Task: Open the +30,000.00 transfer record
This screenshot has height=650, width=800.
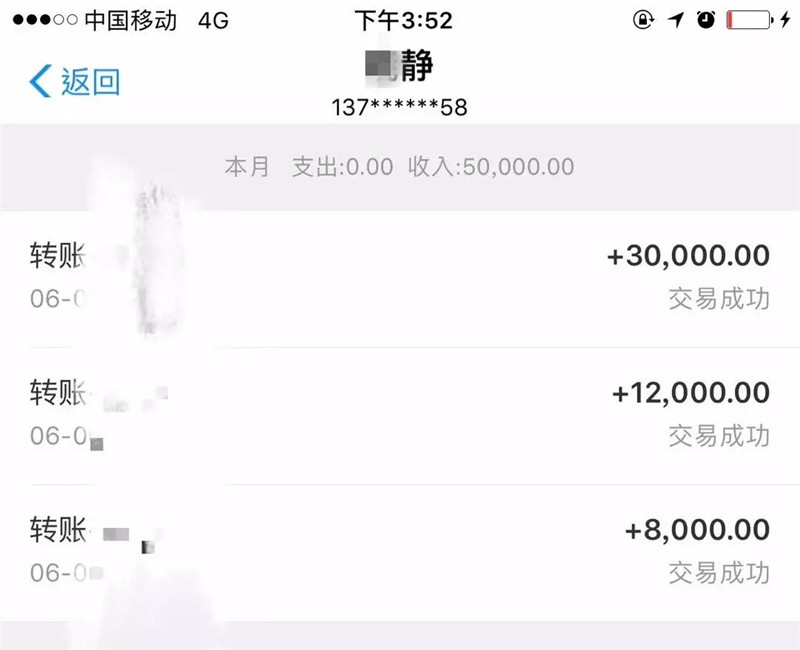Action: pos(400,277)
